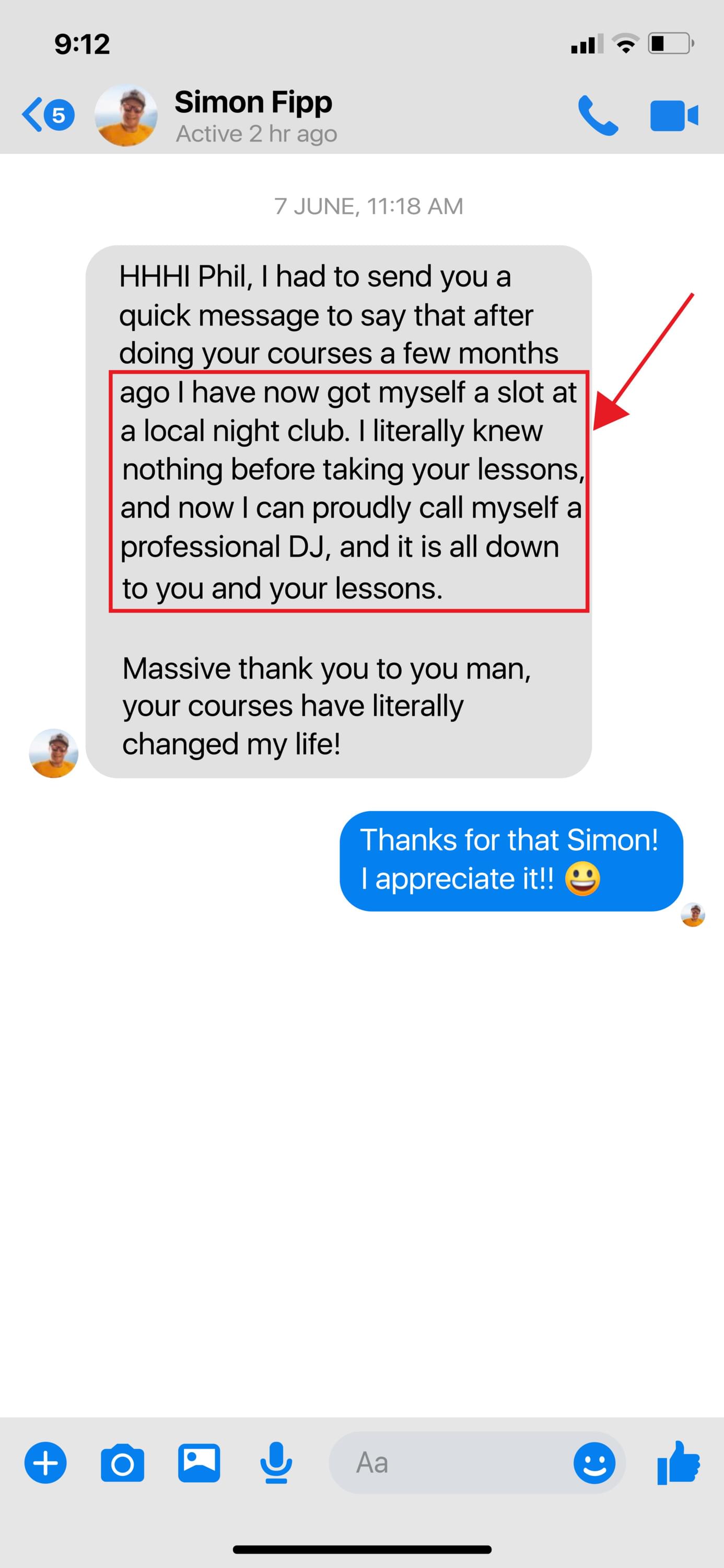
Task: Open Simon Fipp's profile header
Action: click(x=253, y=116)
